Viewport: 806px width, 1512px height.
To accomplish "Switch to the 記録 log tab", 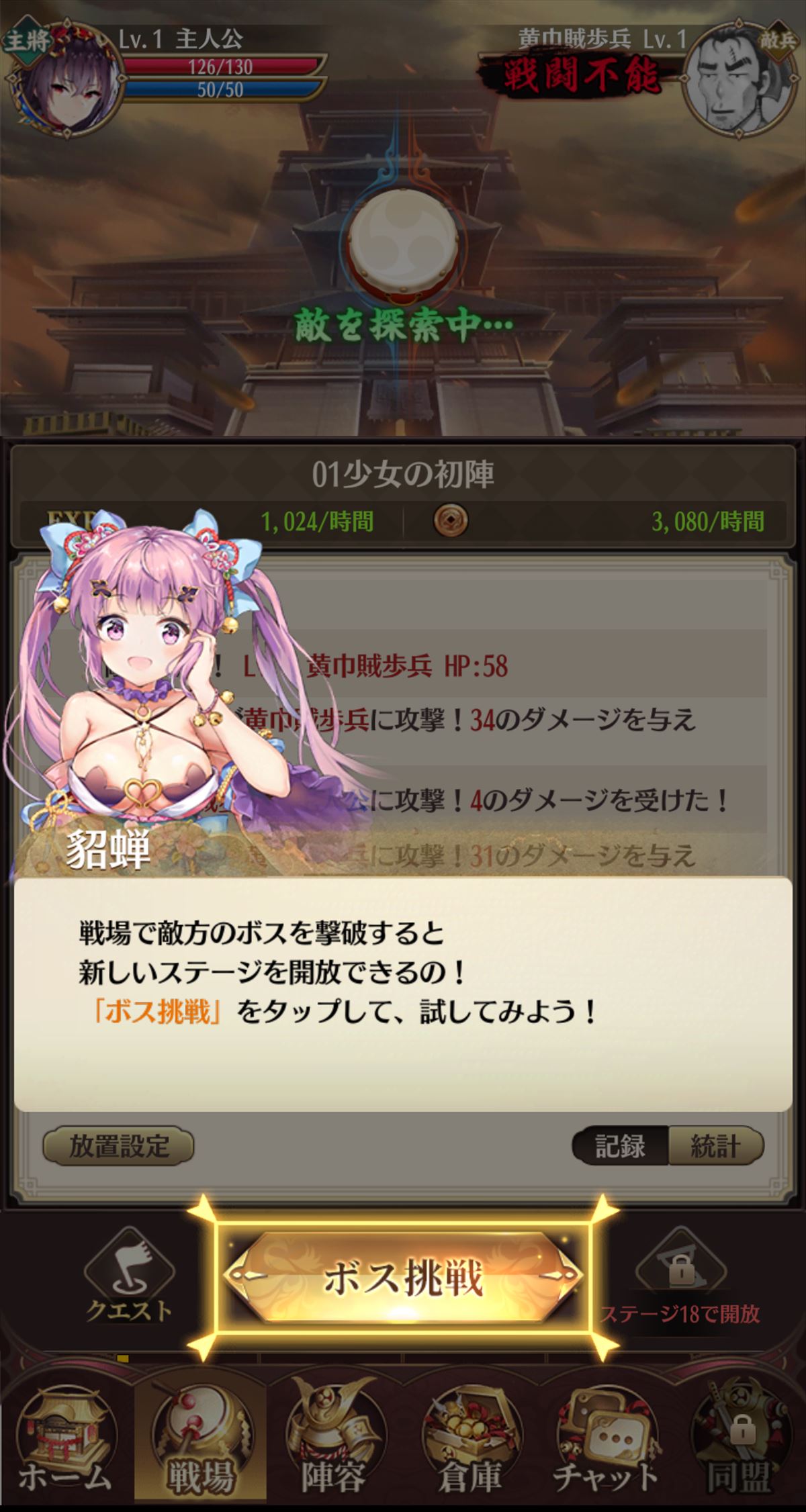I will [620, 1146].
